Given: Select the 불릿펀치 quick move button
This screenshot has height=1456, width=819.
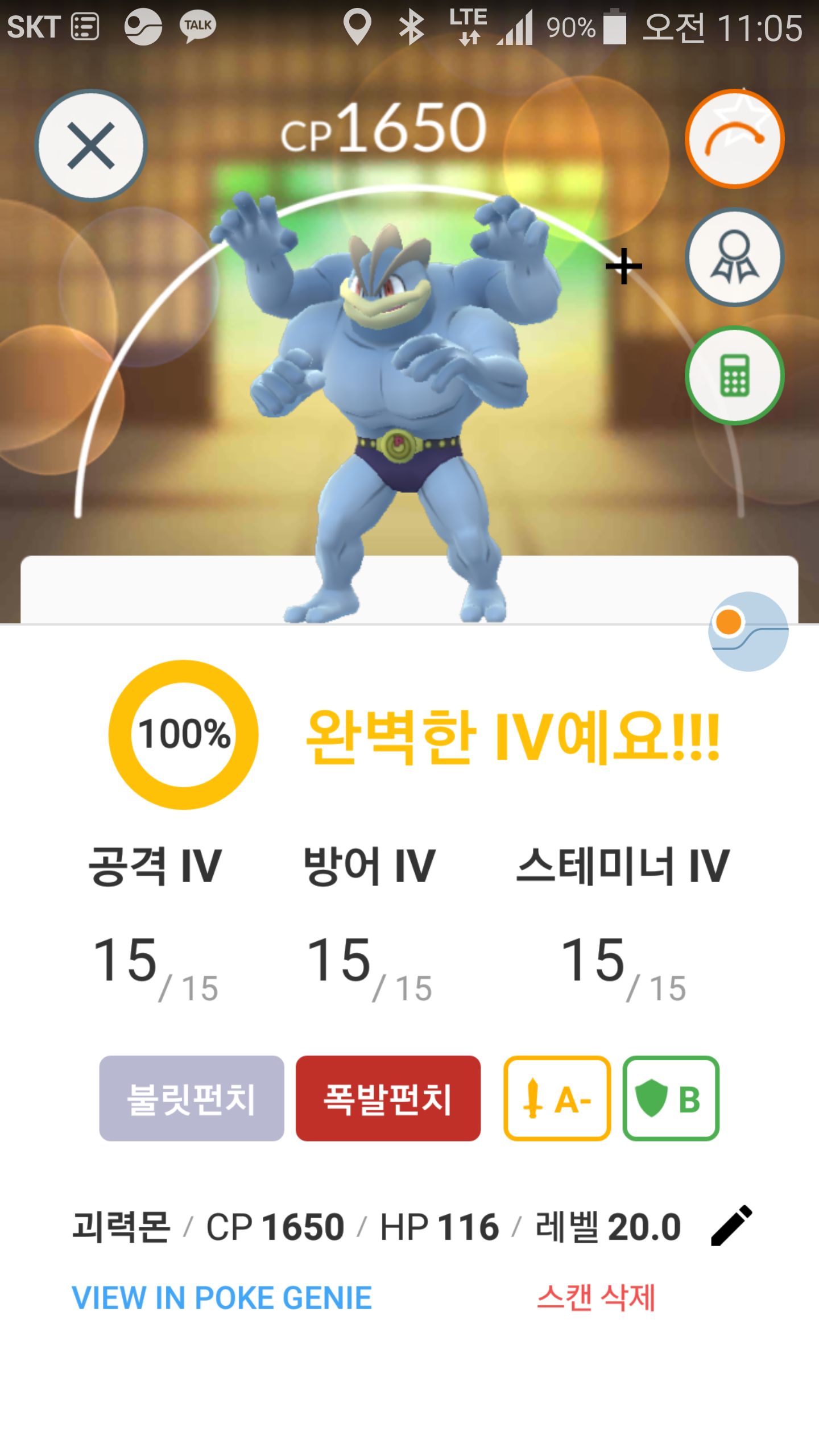Looking at the screenshot, I should (192, 1098).
